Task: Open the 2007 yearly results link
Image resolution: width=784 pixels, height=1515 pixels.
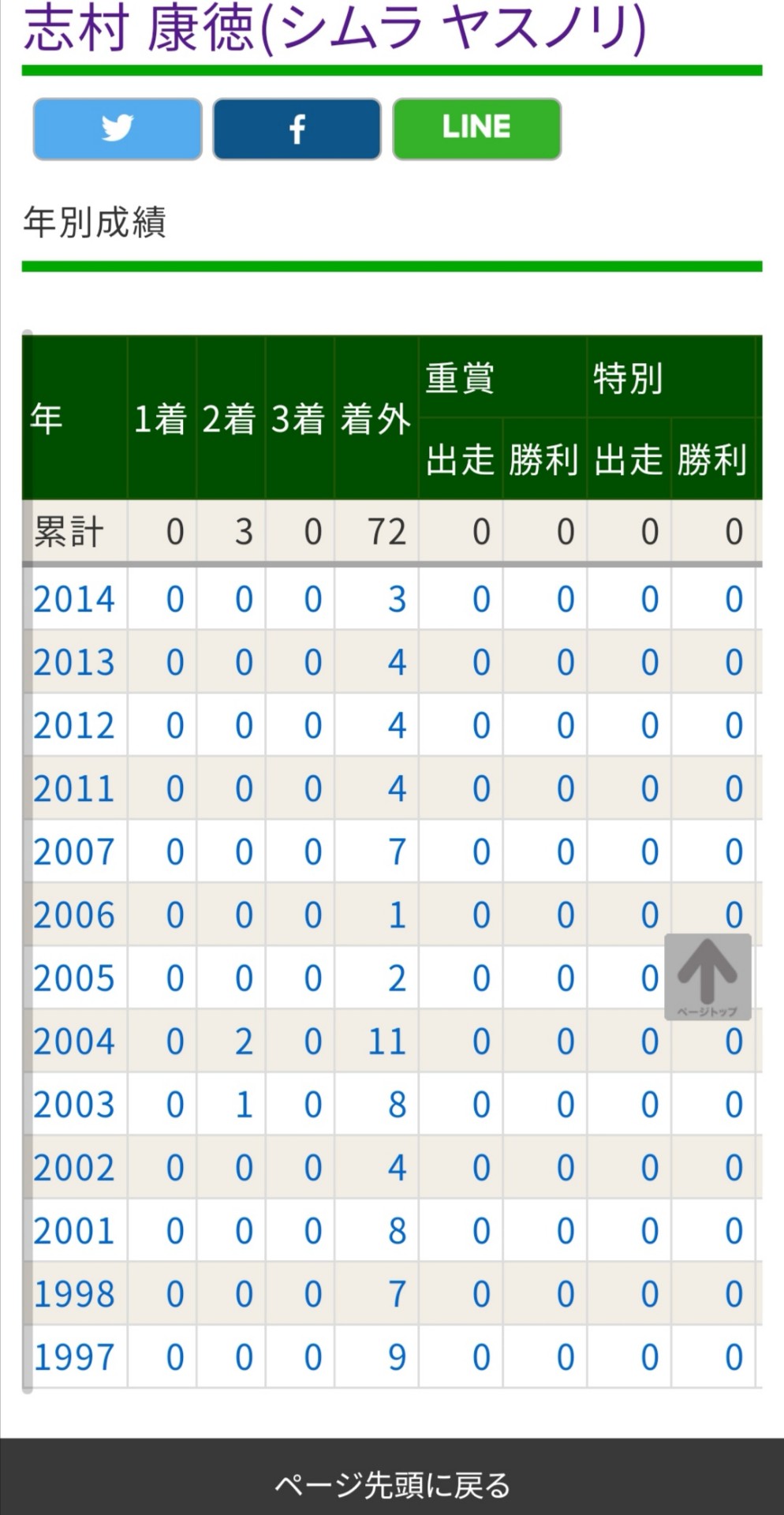Action: 74,852
